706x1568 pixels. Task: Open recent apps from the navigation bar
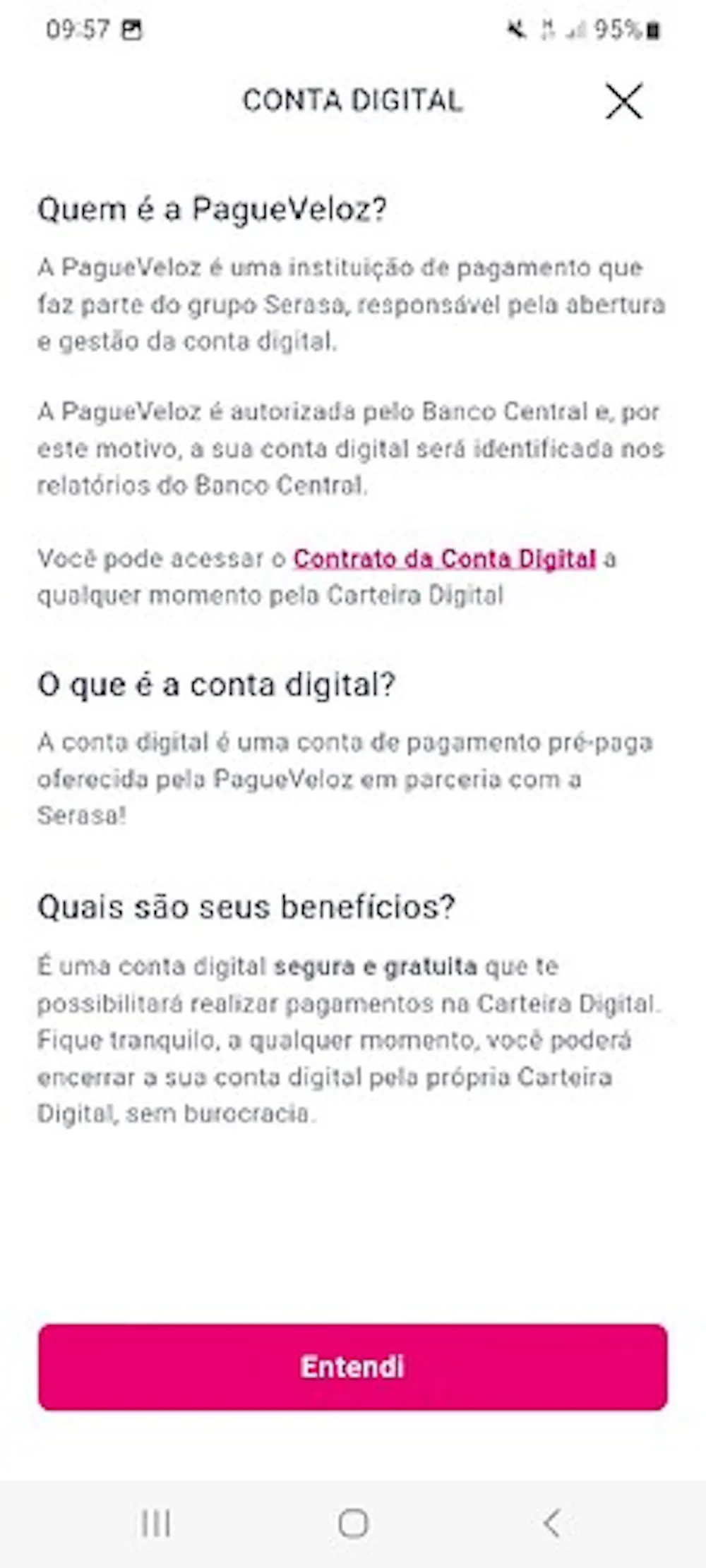(x=155, y=1523)
